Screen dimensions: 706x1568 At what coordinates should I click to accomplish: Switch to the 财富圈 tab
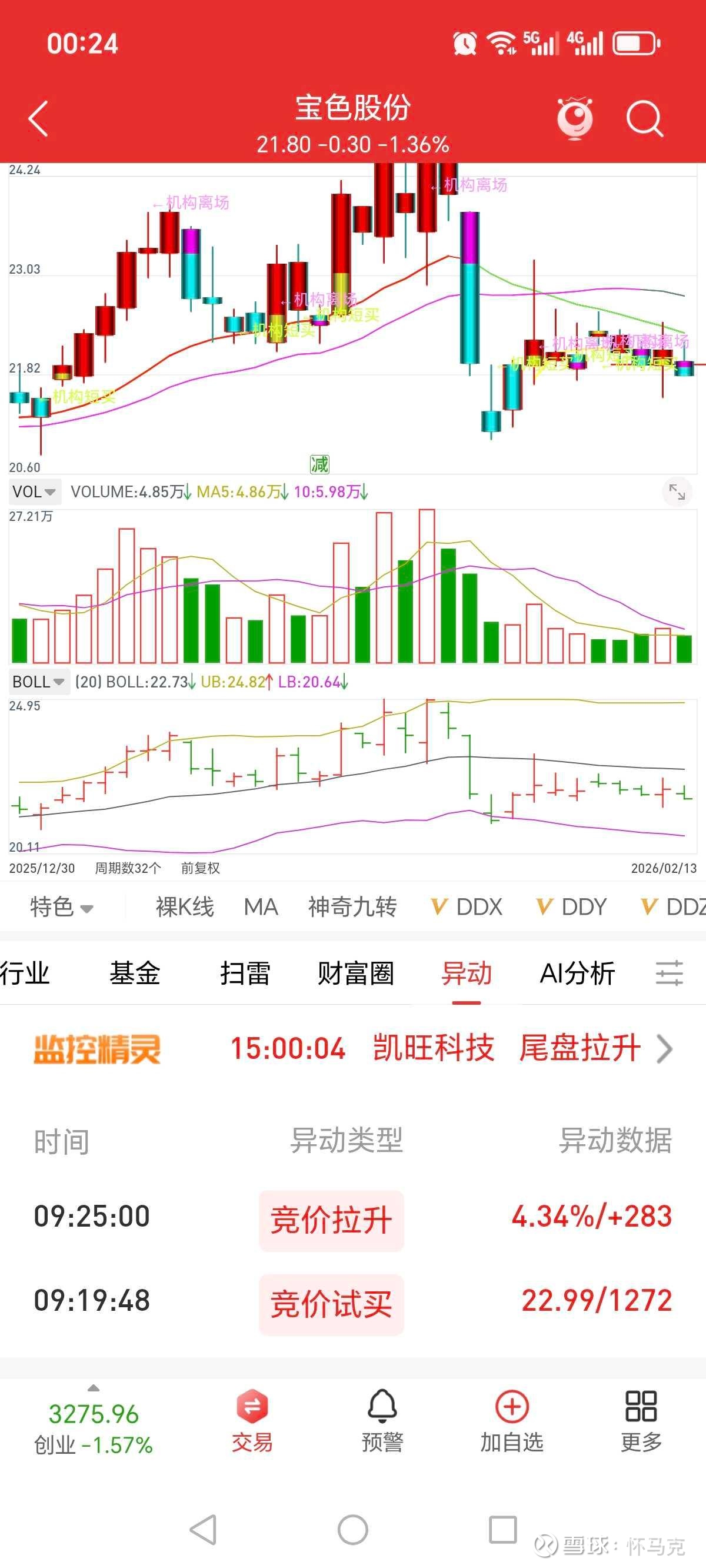tap(355, 973)
